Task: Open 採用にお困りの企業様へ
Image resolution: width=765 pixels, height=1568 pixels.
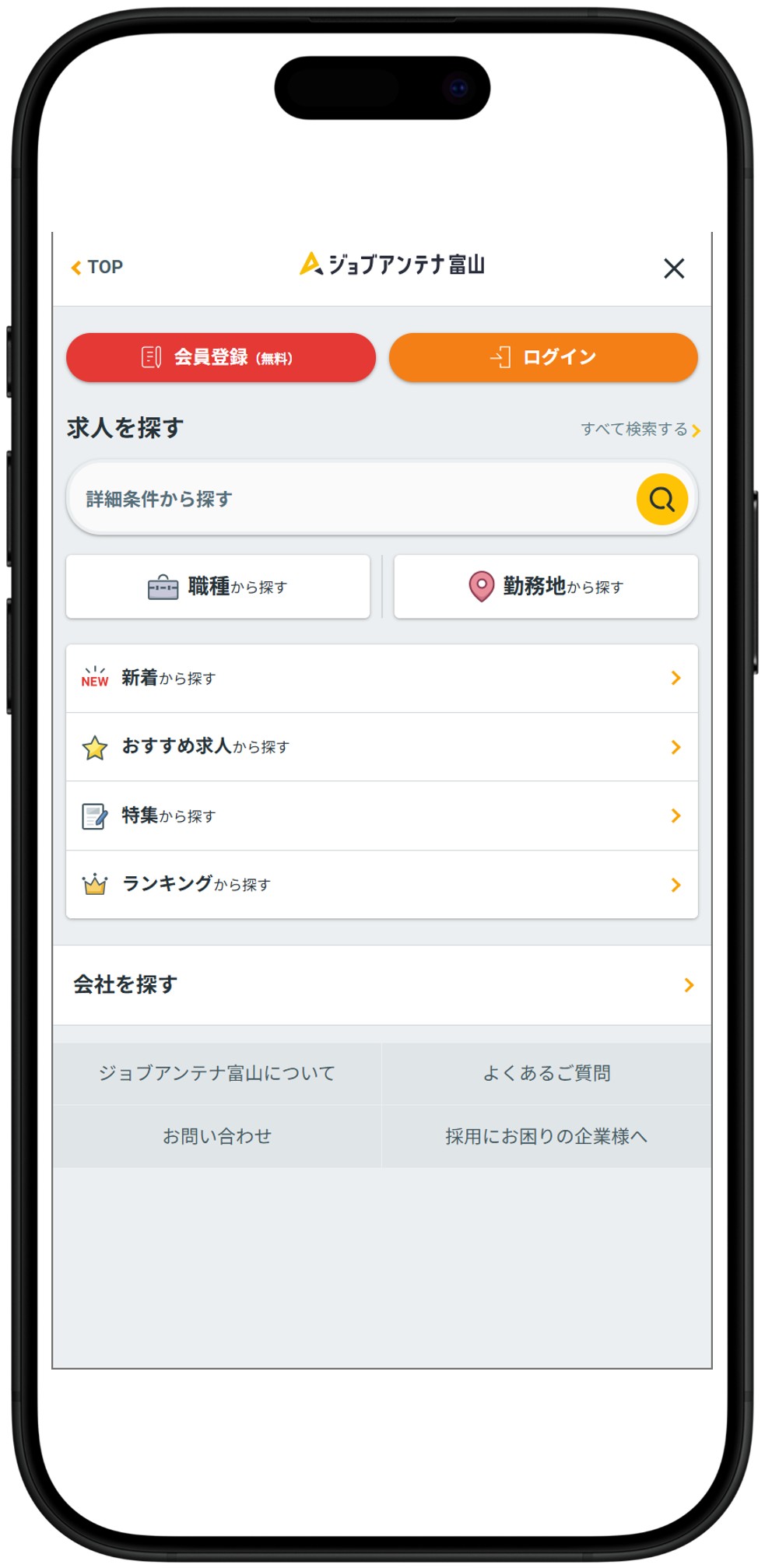Action: (546, 1136)
